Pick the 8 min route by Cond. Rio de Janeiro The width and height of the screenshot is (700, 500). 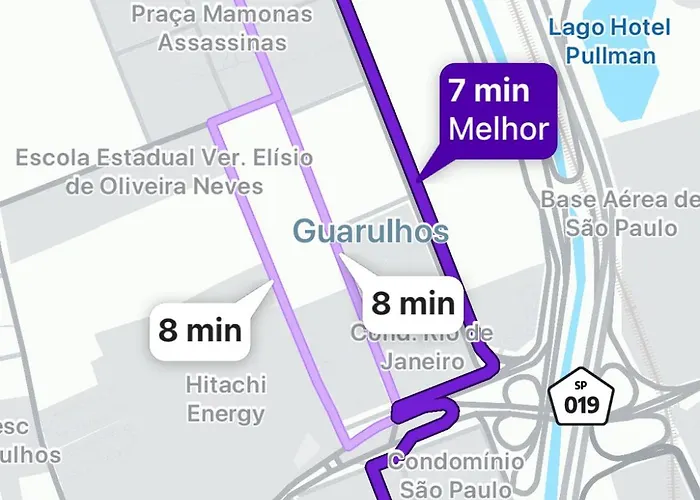click(x=413, y=302)
